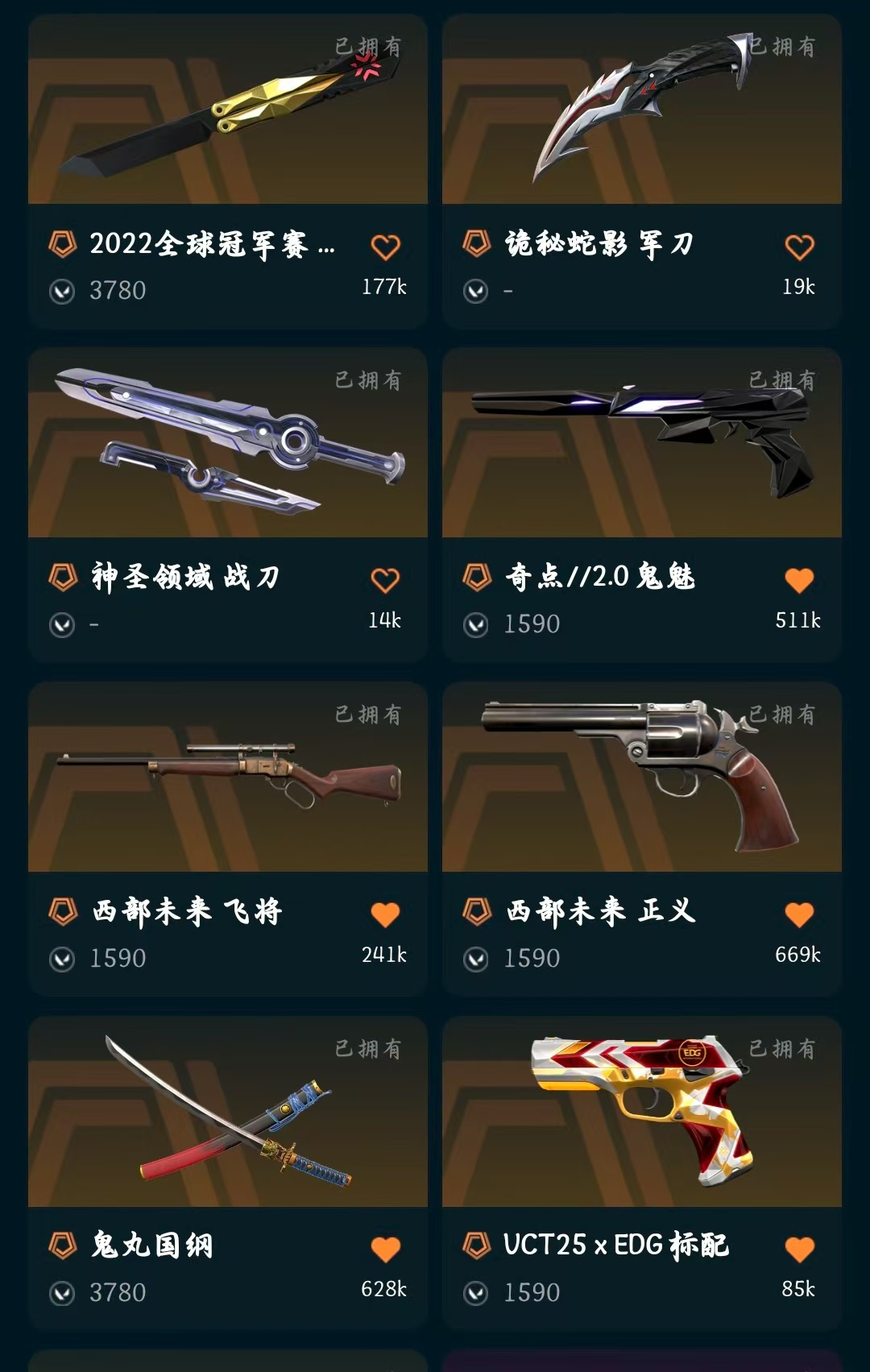Open the VCT25 x EDG 标配 card
The height and width of the screenshot is (1372, 870).
point(642,1174)
